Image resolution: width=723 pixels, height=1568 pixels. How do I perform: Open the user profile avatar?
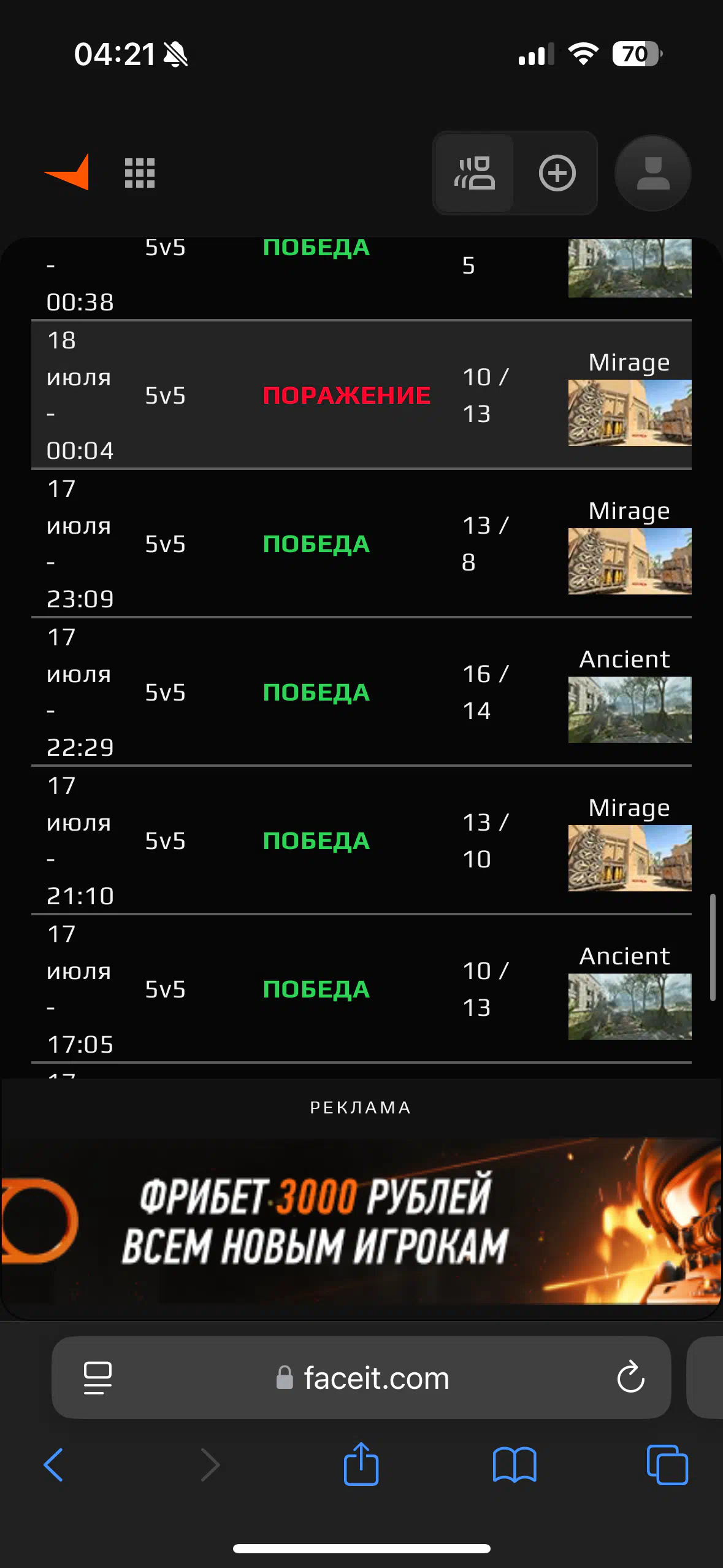(653, 173)
